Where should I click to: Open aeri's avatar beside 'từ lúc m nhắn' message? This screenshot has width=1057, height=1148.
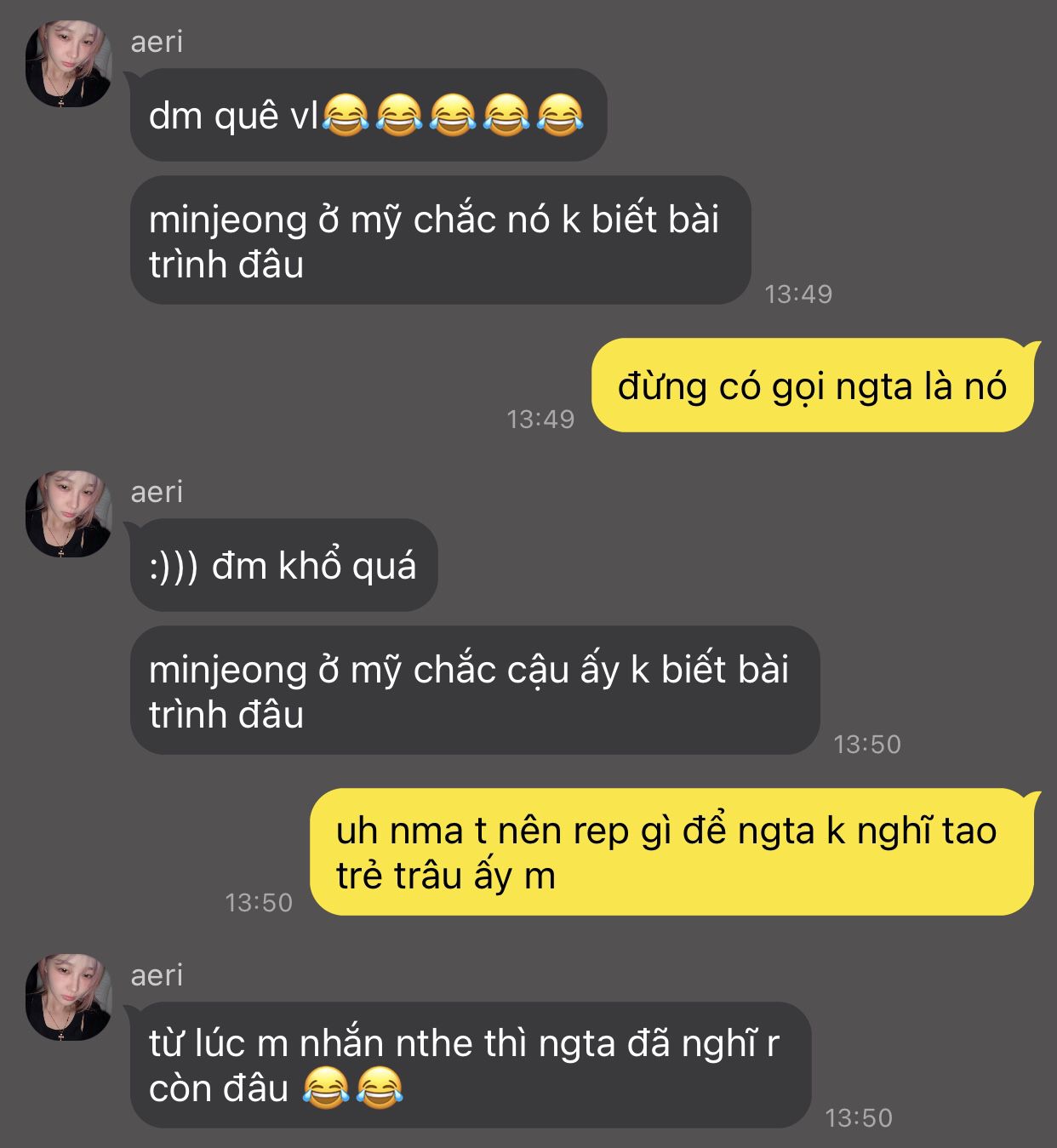[x=68, y=997]
